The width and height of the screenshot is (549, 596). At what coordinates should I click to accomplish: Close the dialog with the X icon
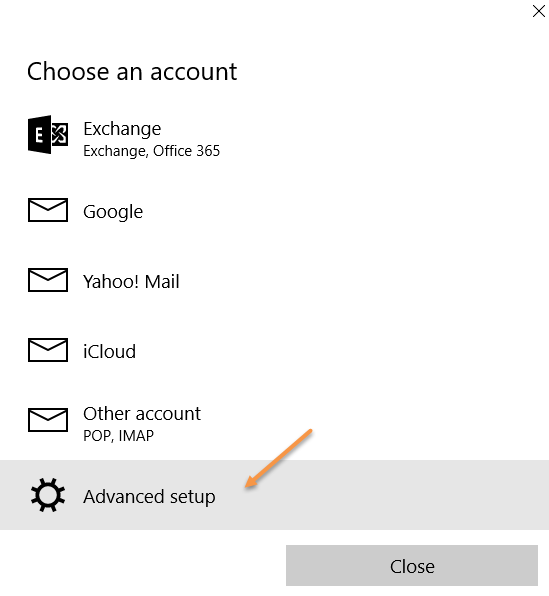pos(539,11)
